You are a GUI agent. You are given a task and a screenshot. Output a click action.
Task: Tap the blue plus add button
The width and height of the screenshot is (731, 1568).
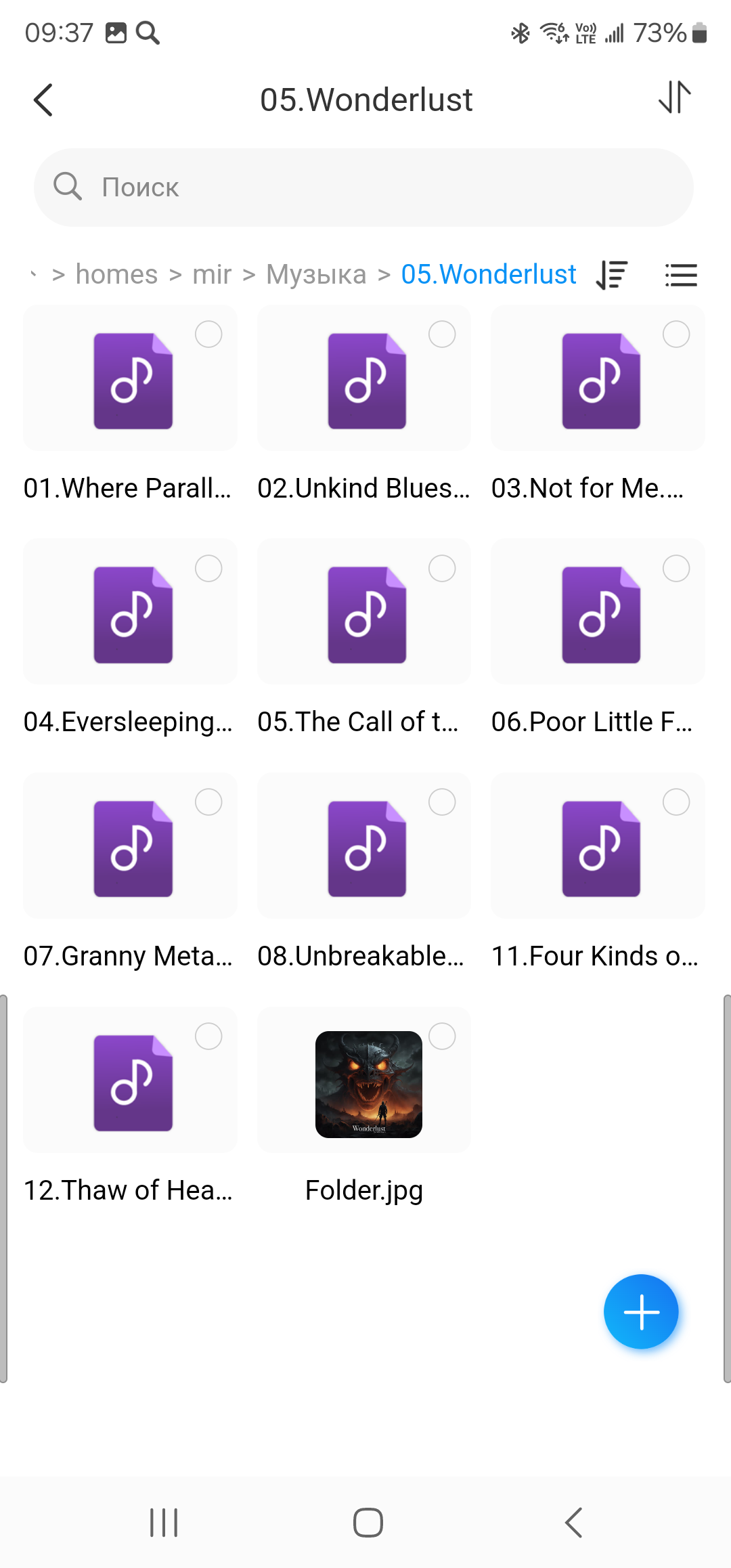point(641,1312)
